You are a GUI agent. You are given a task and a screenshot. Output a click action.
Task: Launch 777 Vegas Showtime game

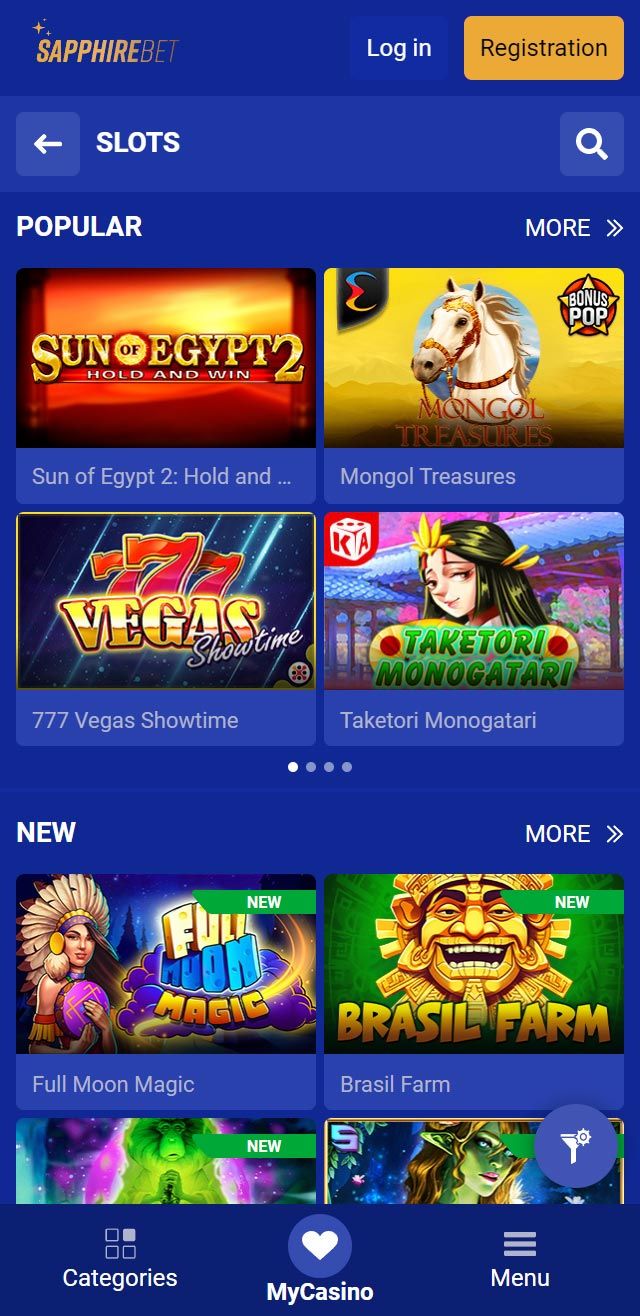pos(166,629)
